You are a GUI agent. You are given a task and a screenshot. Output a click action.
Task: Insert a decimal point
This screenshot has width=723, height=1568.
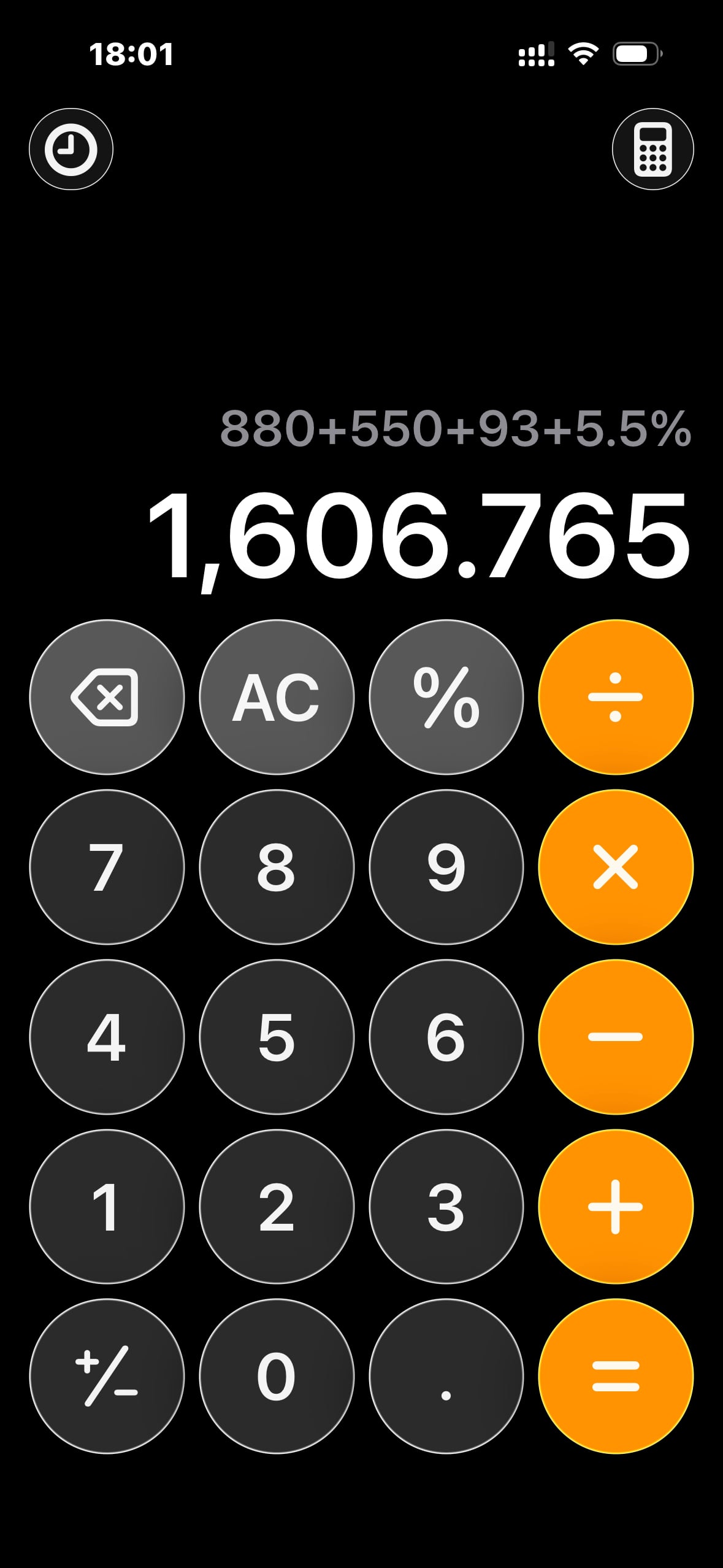point(446,1376)
